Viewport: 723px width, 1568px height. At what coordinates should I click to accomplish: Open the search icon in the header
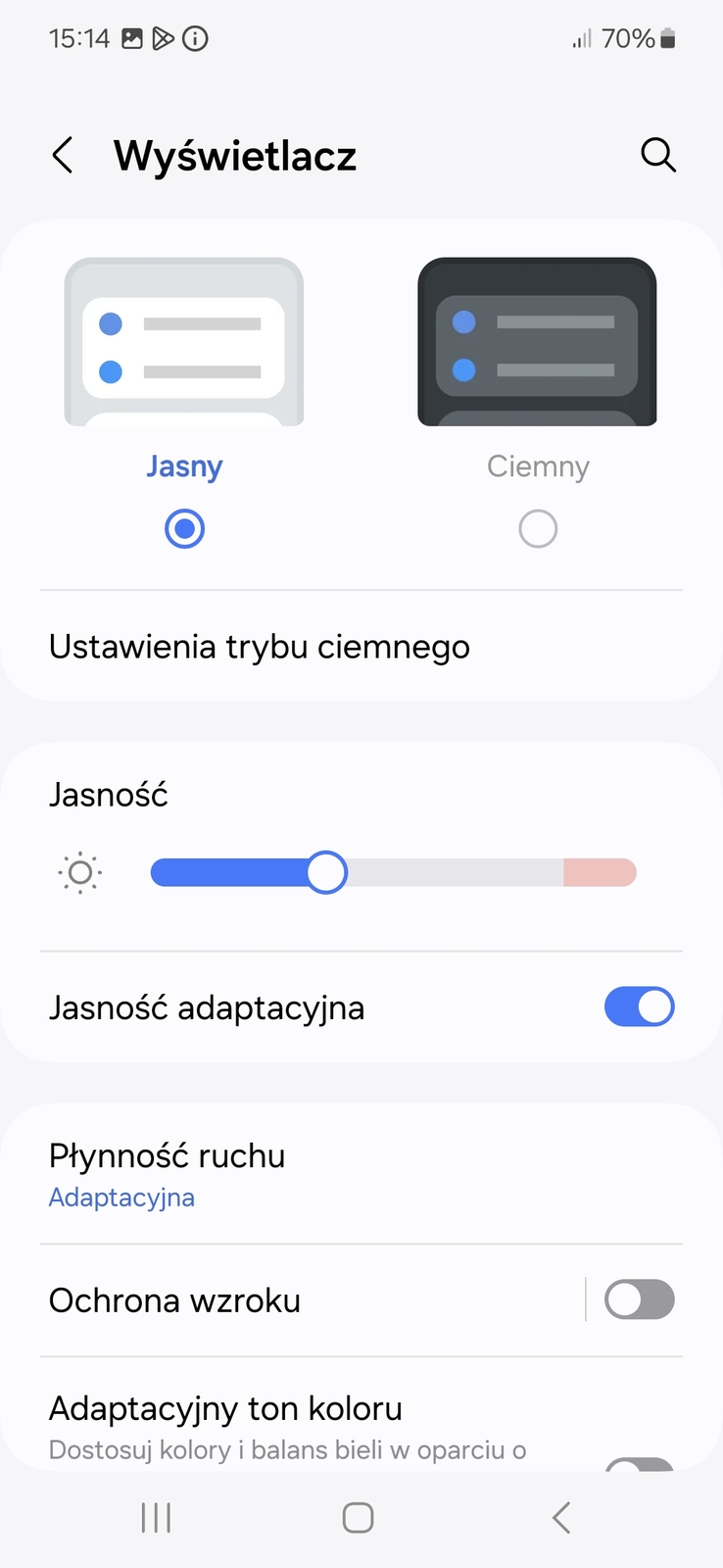pos(657,155)
